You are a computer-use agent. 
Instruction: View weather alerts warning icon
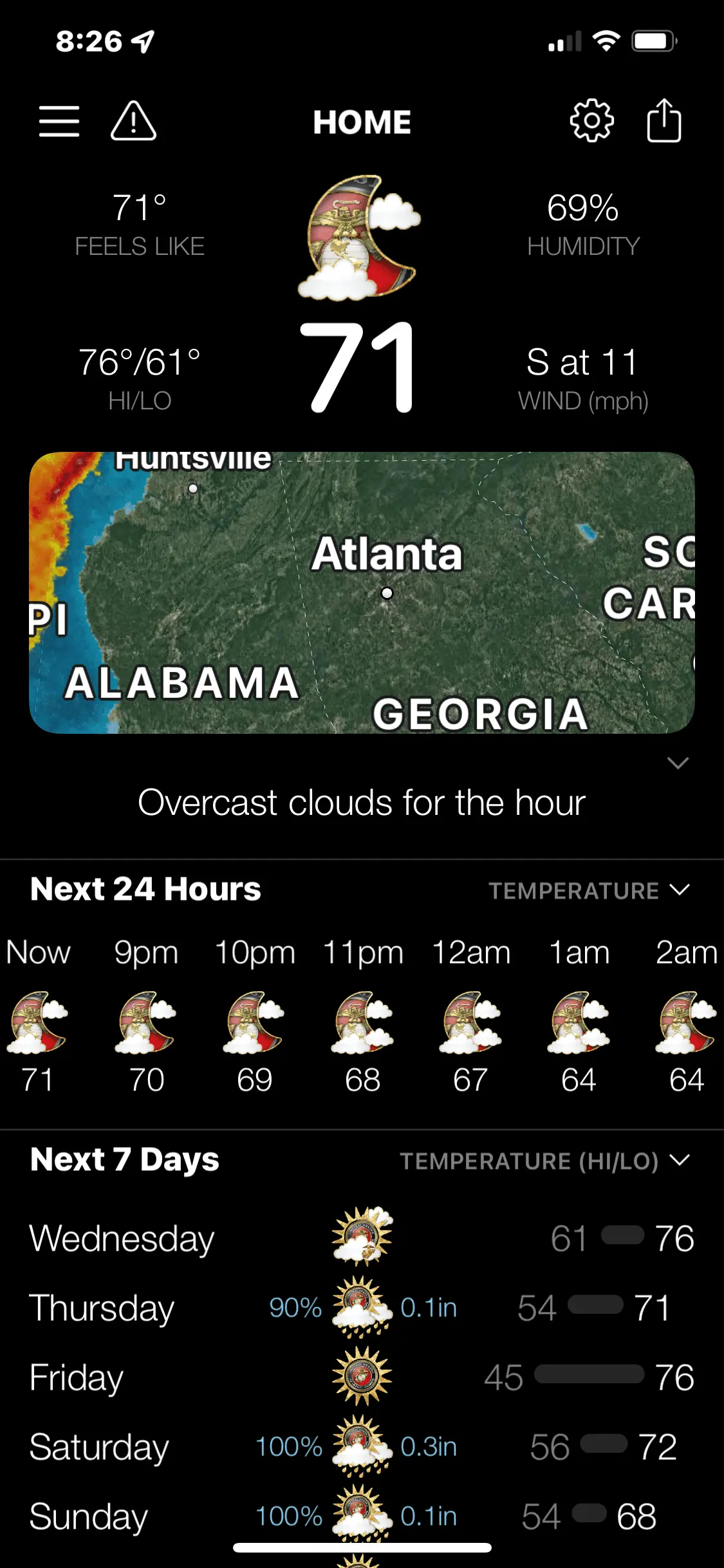(133, 121)
